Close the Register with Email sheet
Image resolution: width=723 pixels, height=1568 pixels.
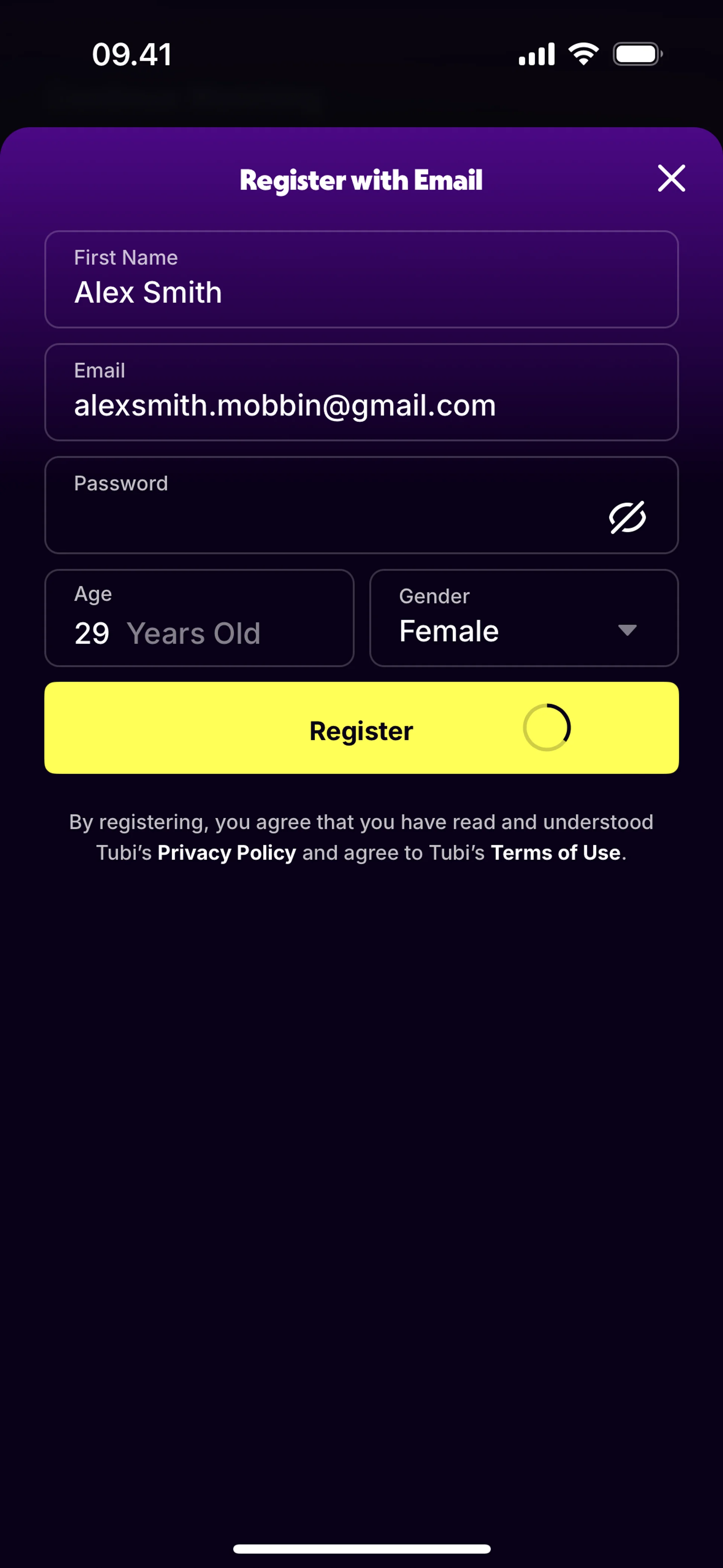click(x=671, y=178)
